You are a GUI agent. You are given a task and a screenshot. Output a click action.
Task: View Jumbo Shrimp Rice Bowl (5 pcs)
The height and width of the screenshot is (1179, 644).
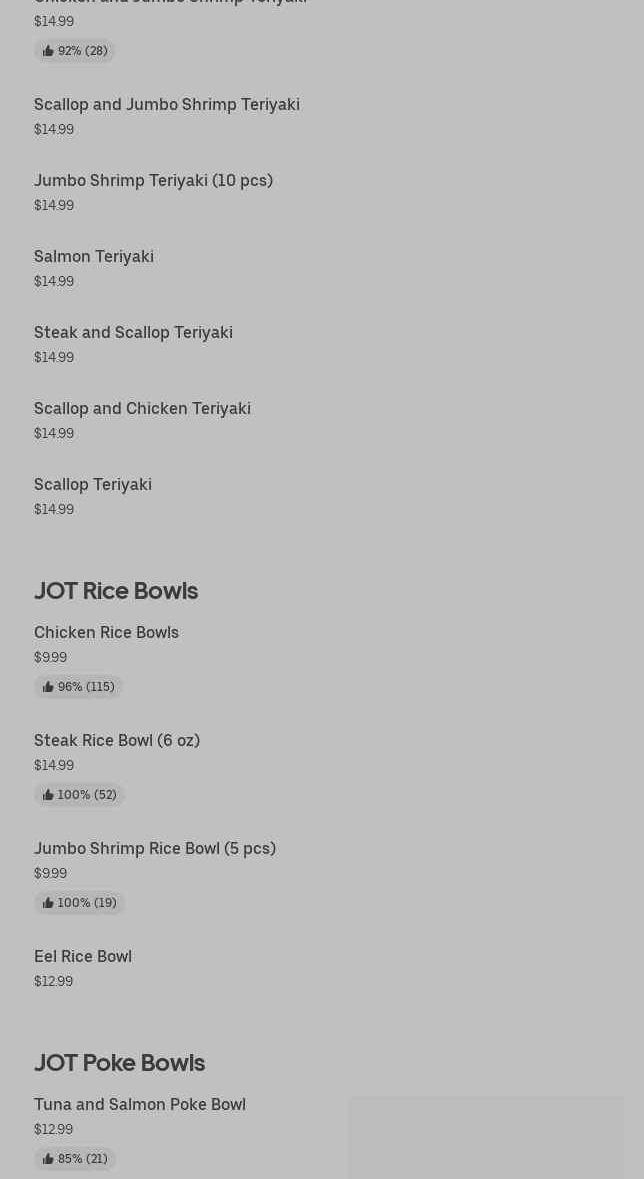tap(155, 849)
